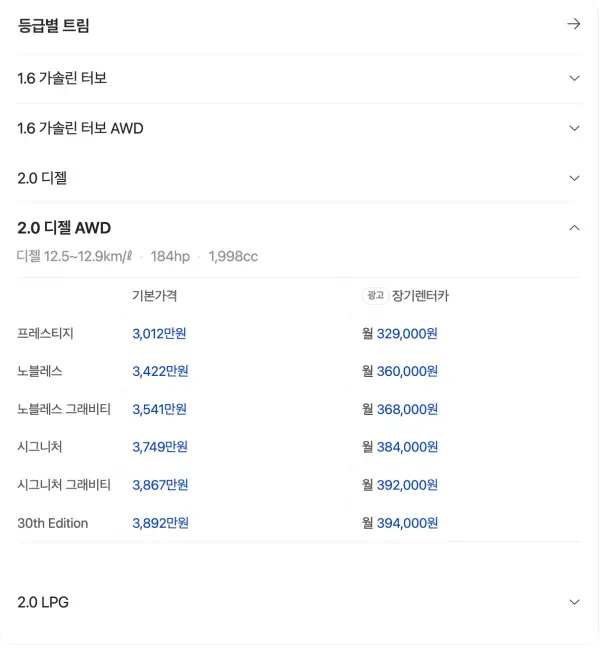Open the 시그니처 price 3,749만원

[x=160, y=447]
